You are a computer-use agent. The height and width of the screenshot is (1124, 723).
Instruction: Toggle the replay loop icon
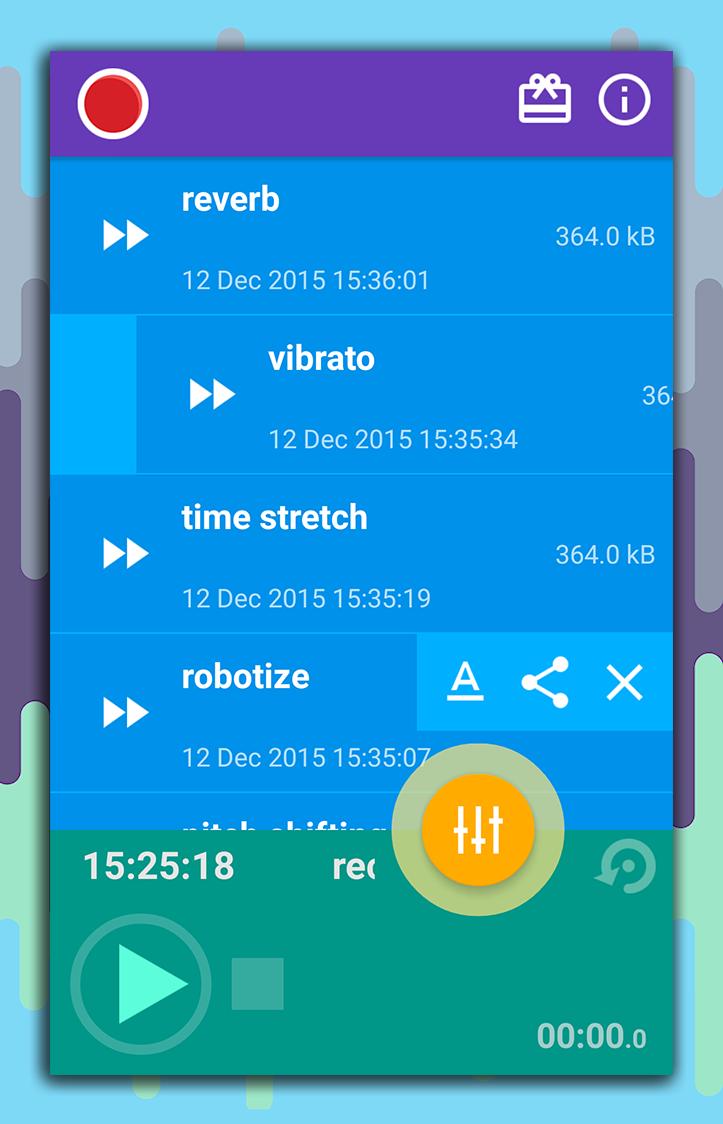(x=626, y=867)
